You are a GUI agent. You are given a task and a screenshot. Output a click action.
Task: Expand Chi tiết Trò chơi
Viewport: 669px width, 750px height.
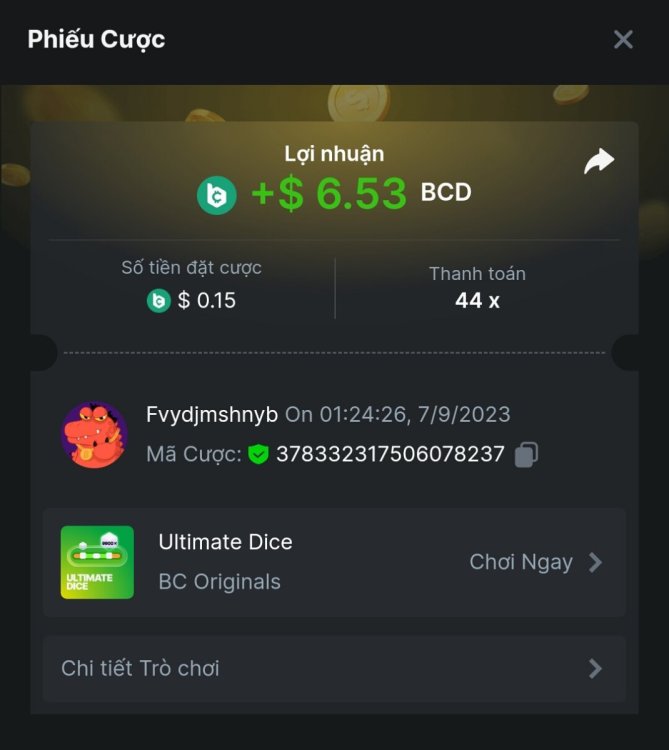334,668
